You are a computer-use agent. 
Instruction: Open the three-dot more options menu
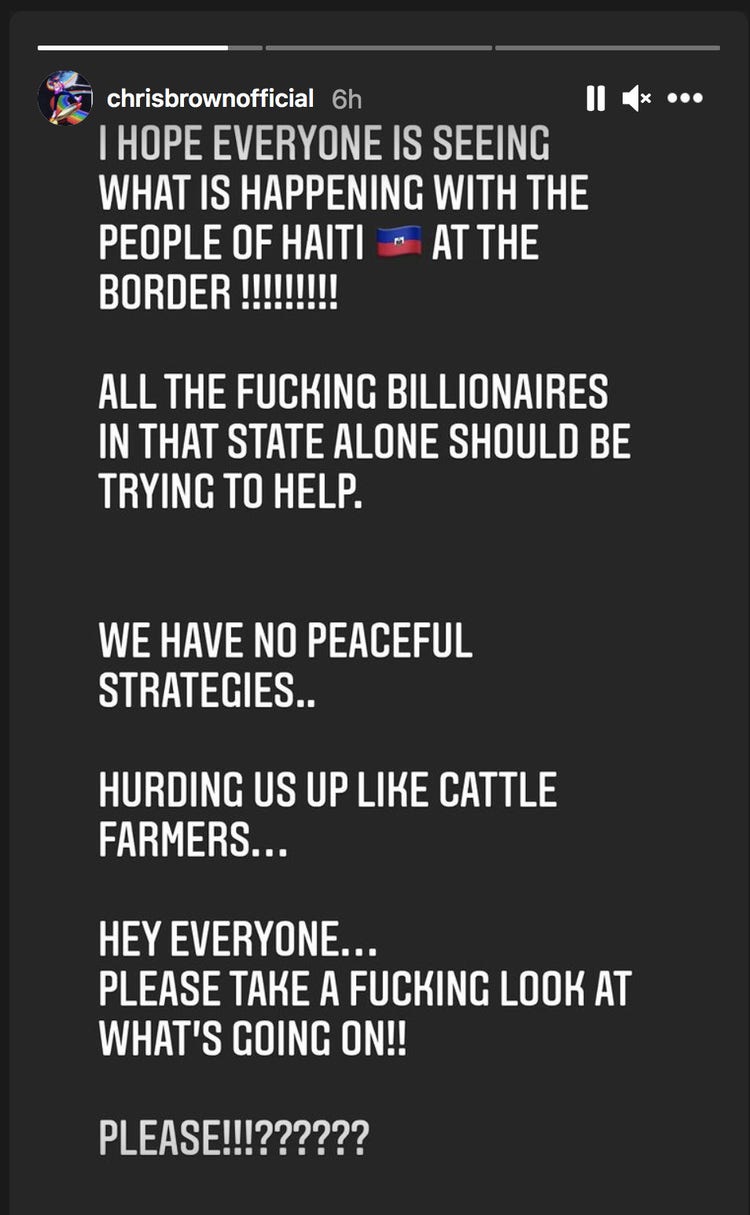tap(685, 98)
